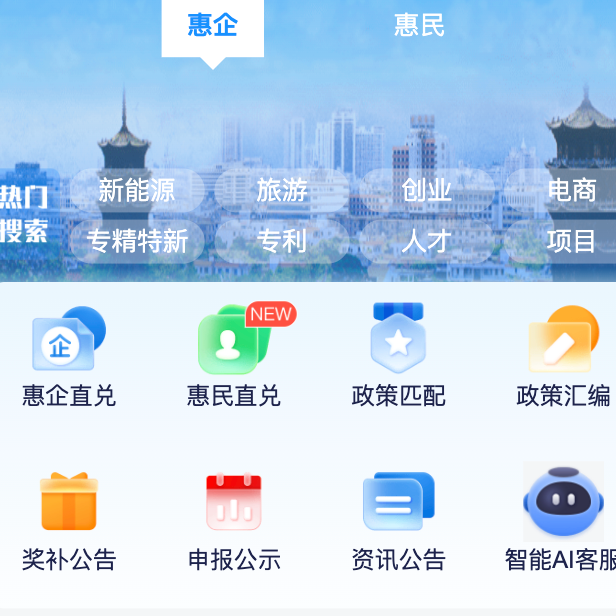Open the new 惠民直兑 service
Screen dimensions: 616x616
coord(234,356)
